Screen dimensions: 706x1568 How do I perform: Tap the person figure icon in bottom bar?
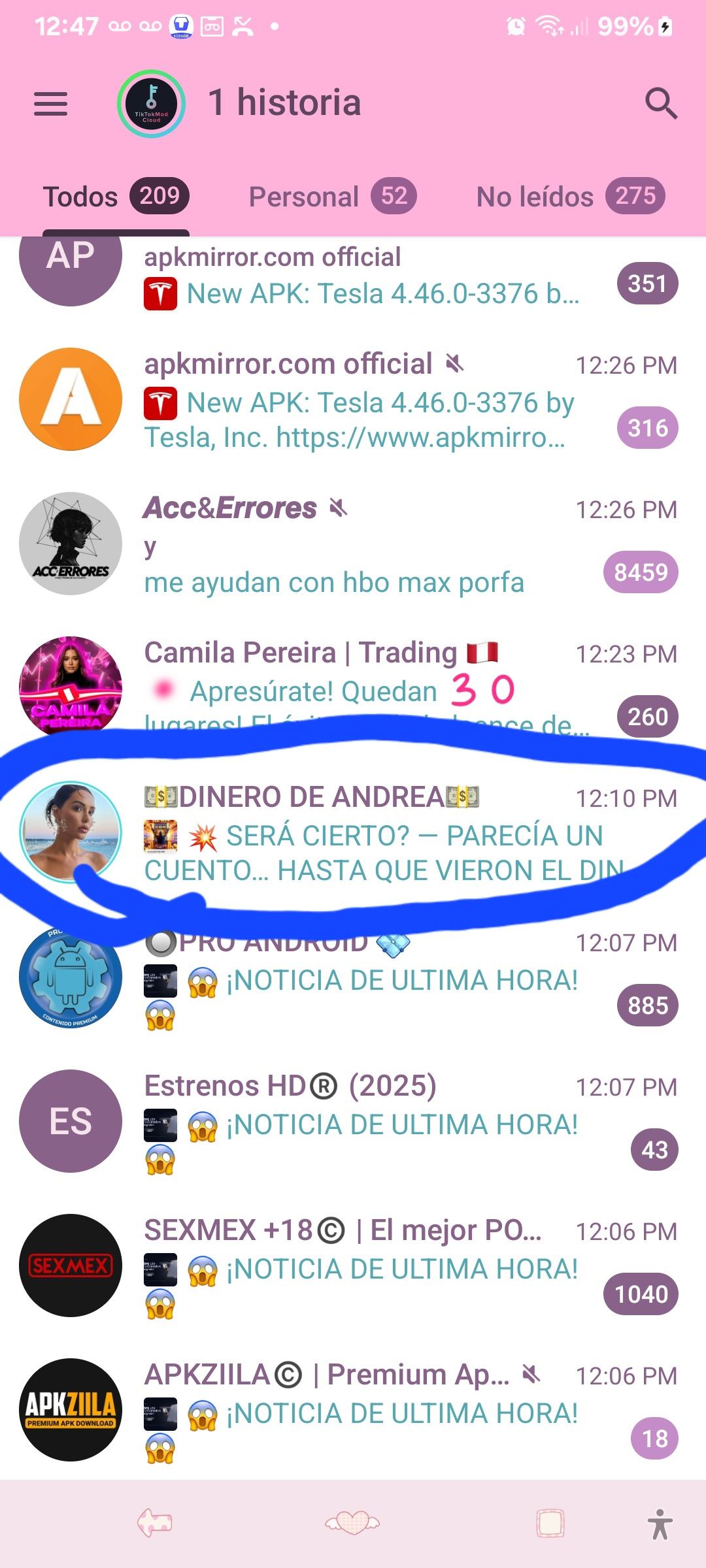pyautogui.click(x=660, y=1524)
